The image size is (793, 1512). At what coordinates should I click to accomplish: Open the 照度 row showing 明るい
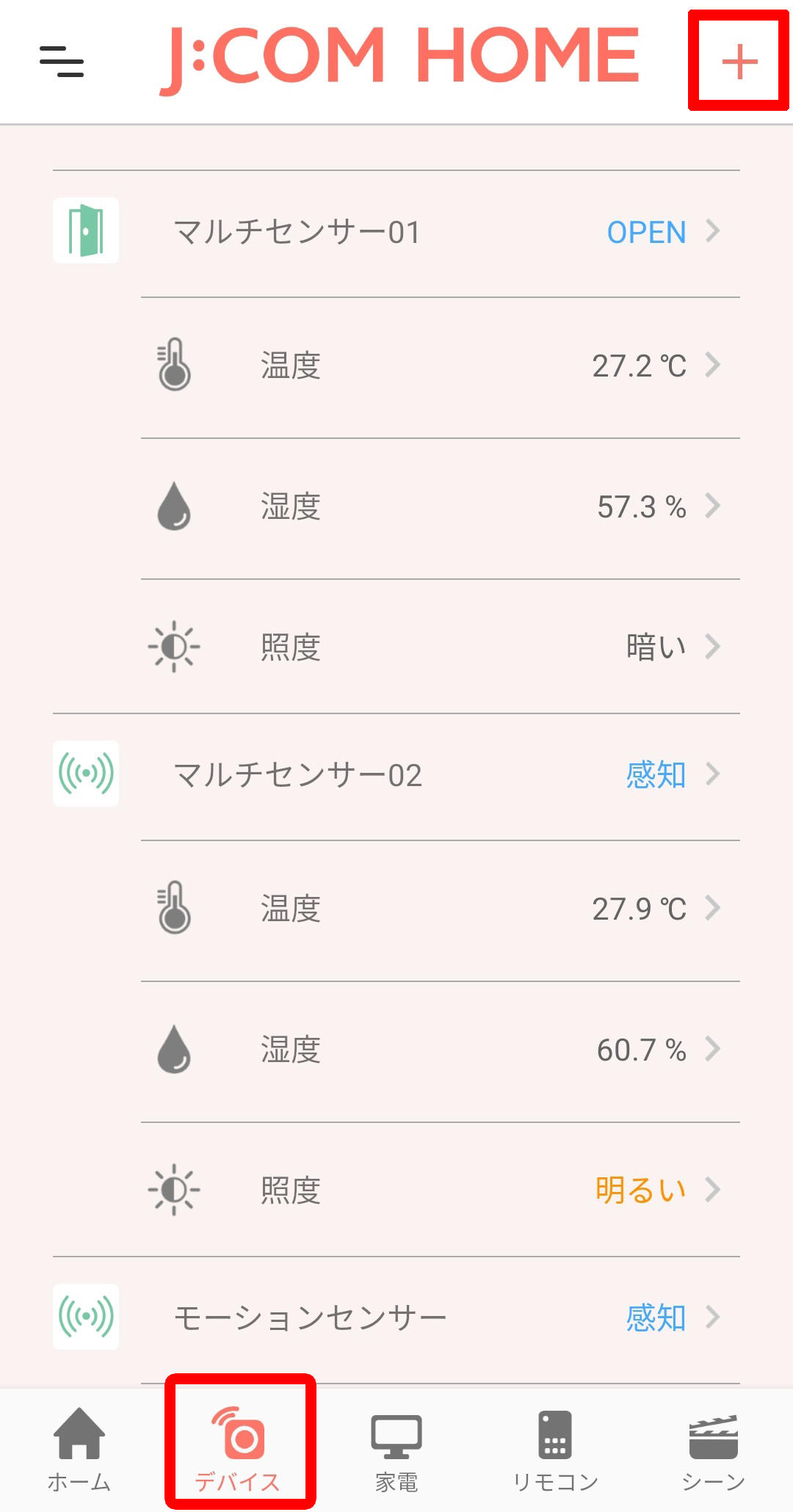(441, 1190)
